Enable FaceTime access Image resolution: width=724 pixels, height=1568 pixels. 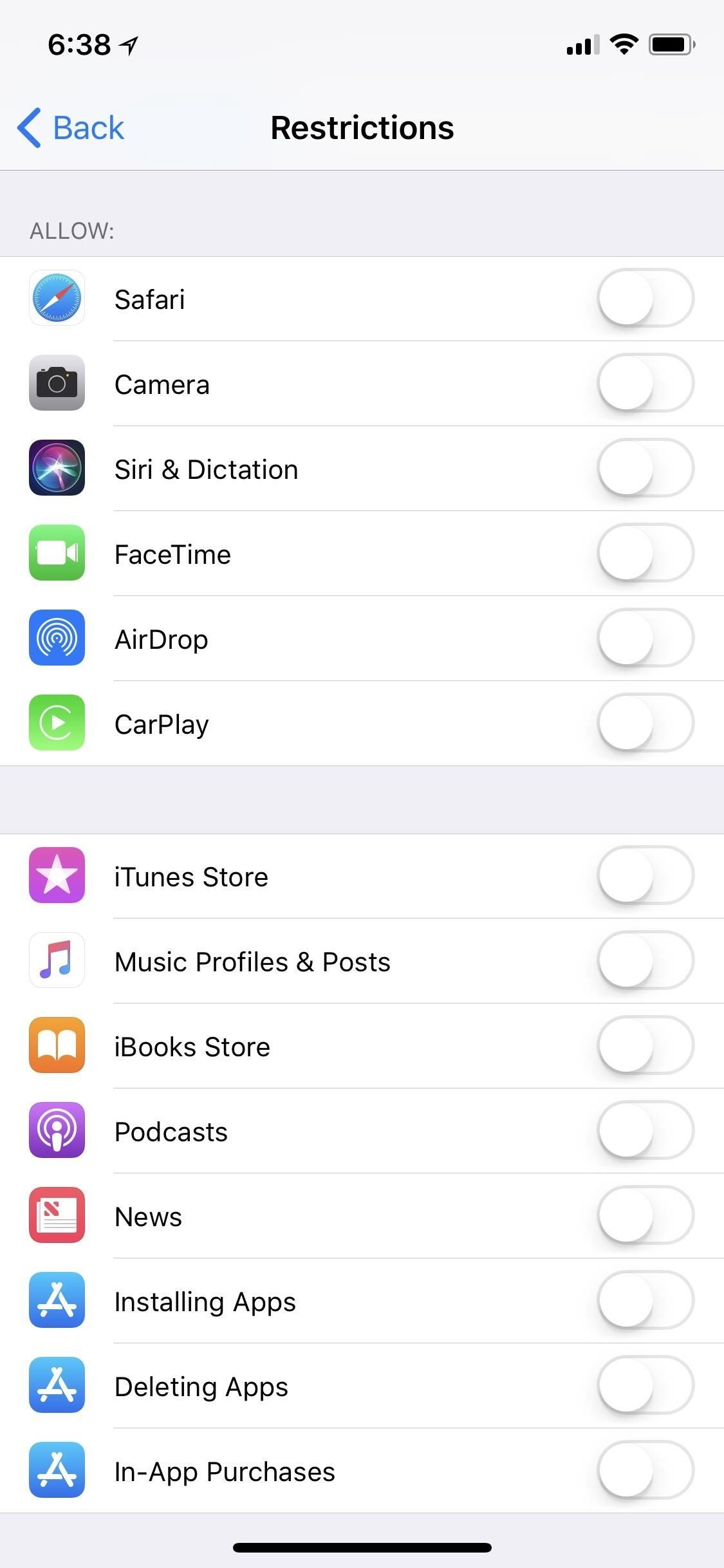pos(645,553)
